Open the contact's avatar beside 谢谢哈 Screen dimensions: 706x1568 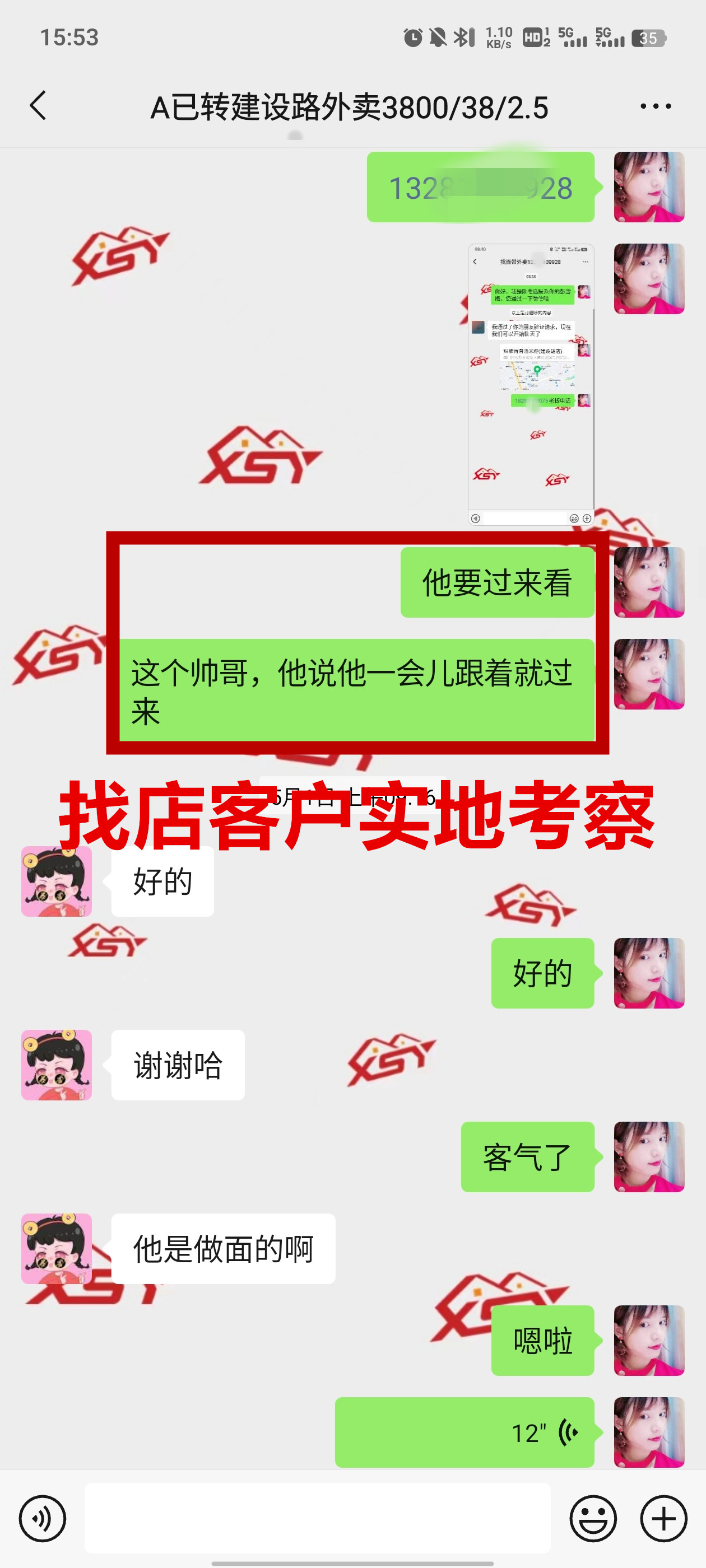pos(57,1065)
